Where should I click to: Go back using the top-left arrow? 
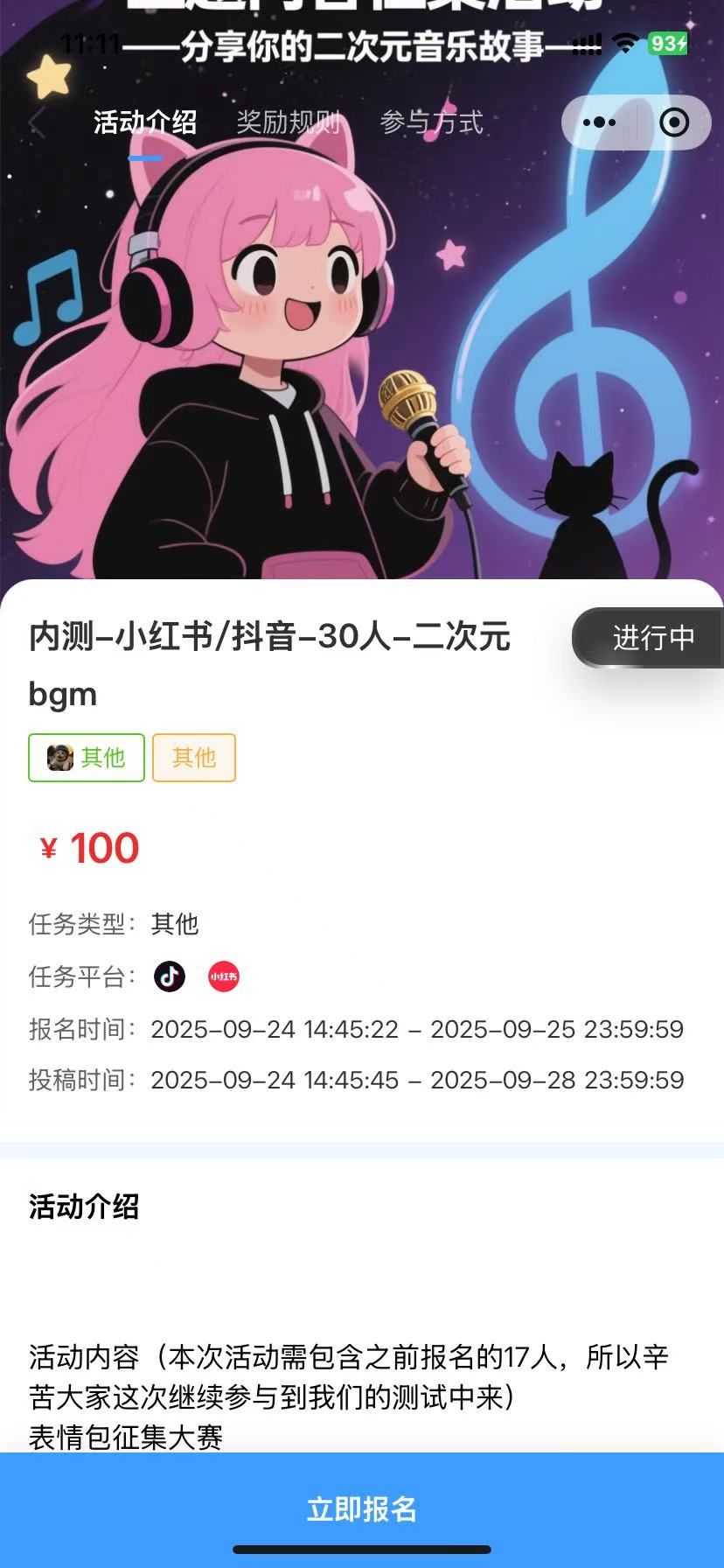click(x=37, y=123)
